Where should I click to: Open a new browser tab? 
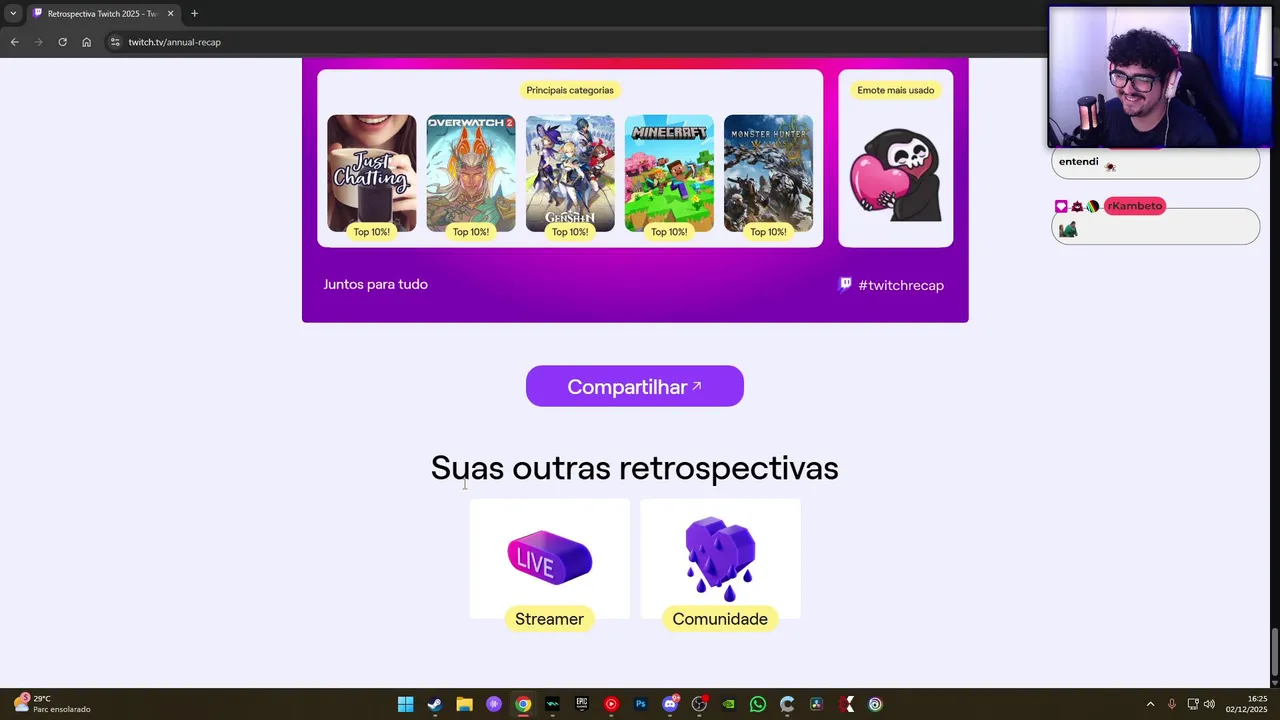point(194,13)
